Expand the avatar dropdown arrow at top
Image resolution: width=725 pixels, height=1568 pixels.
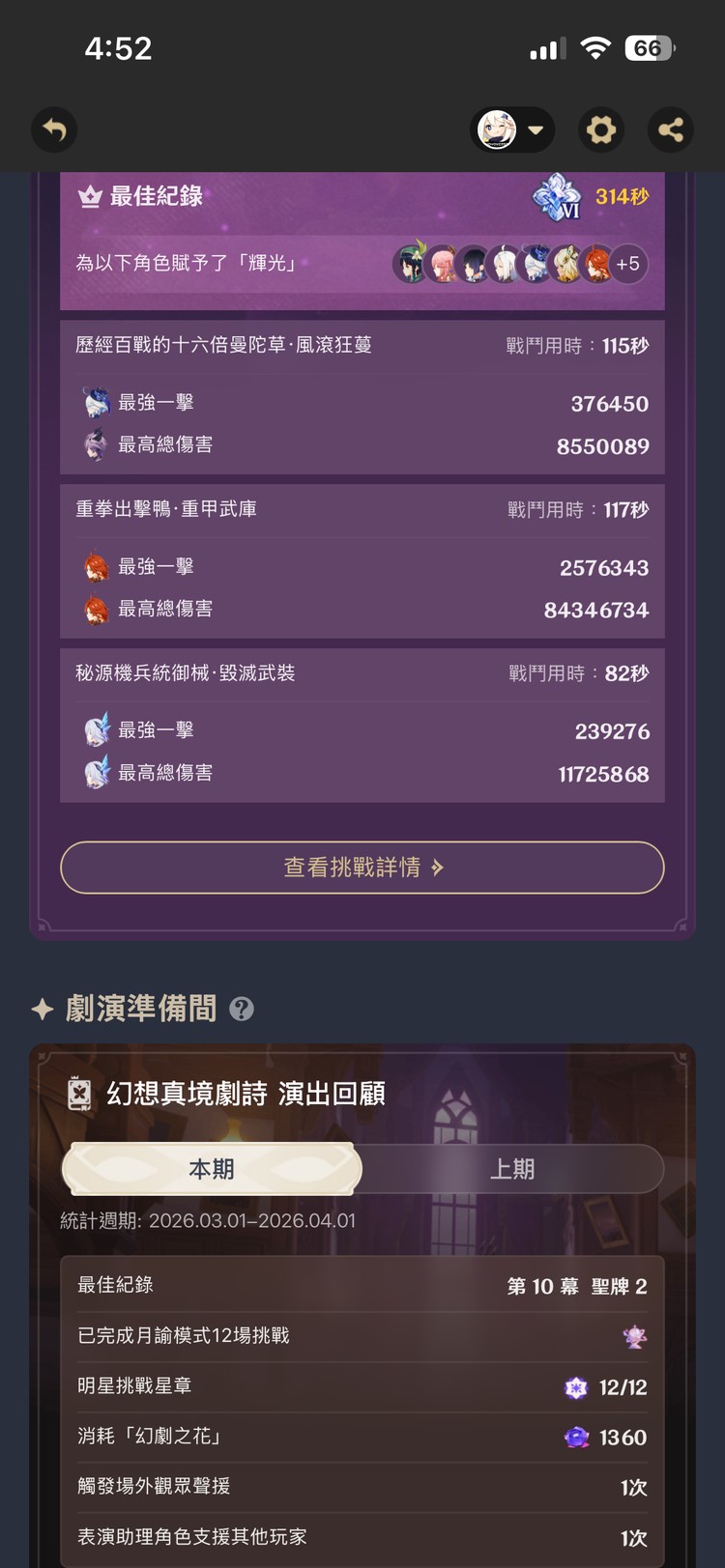537,129
